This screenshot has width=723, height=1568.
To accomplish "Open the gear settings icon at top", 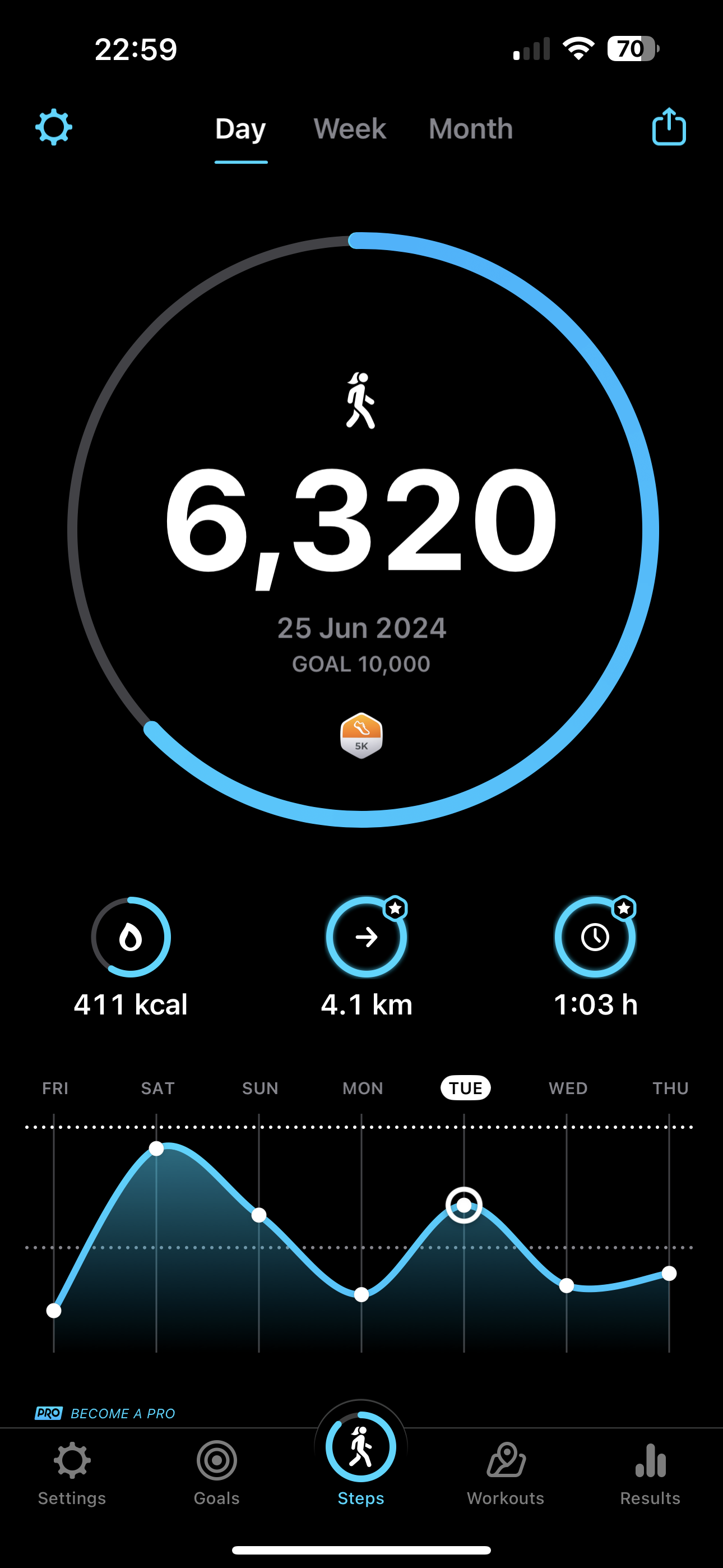I will point(54,127).
